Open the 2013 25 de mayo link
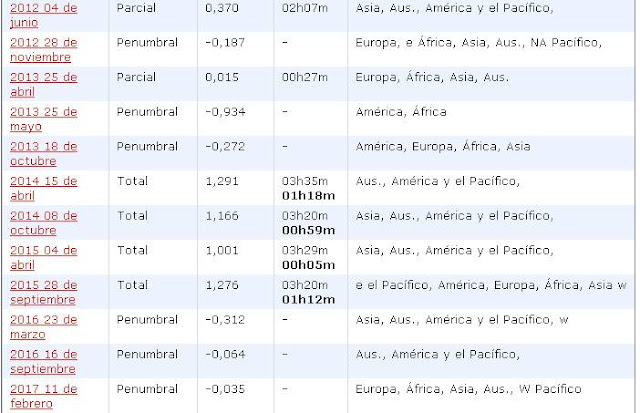 pos(43,112)
